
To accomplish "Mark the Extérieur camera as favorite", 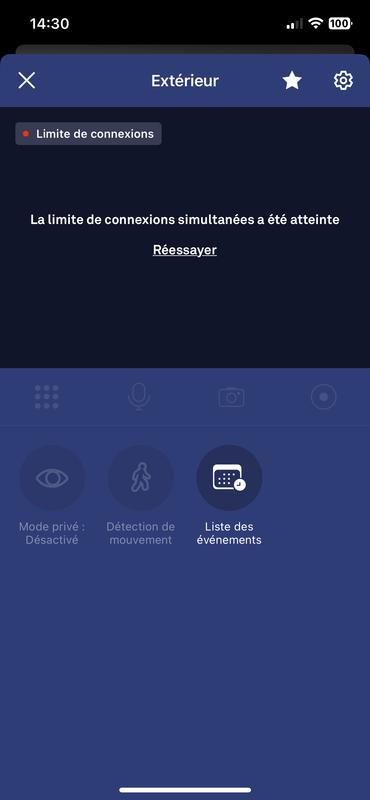I will click(x=292, y=81).
